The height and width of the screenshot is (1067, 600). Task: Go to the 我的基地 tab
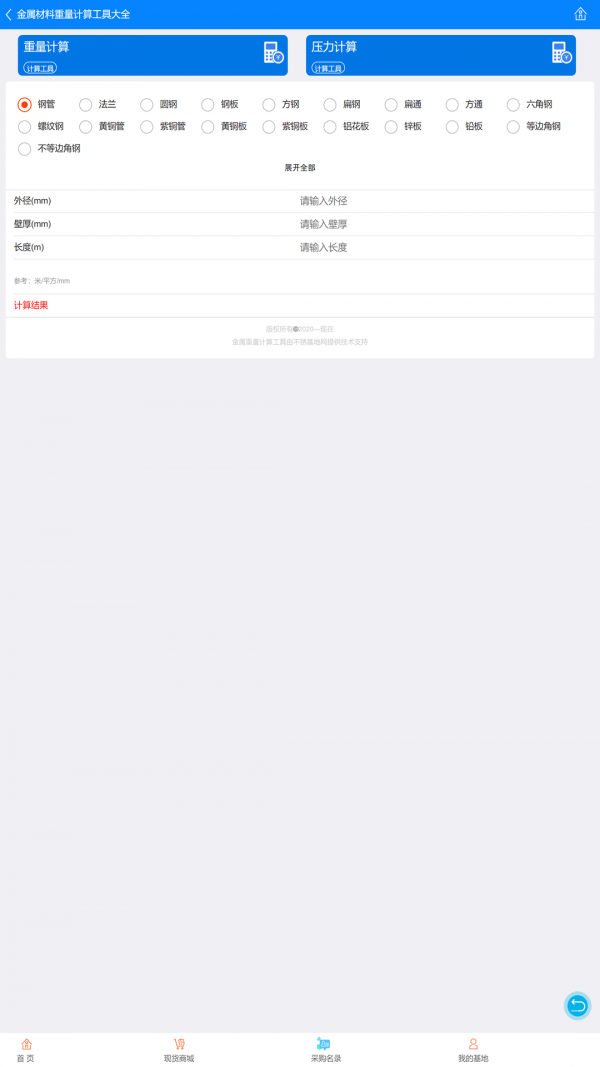(x=473, y=1050)
